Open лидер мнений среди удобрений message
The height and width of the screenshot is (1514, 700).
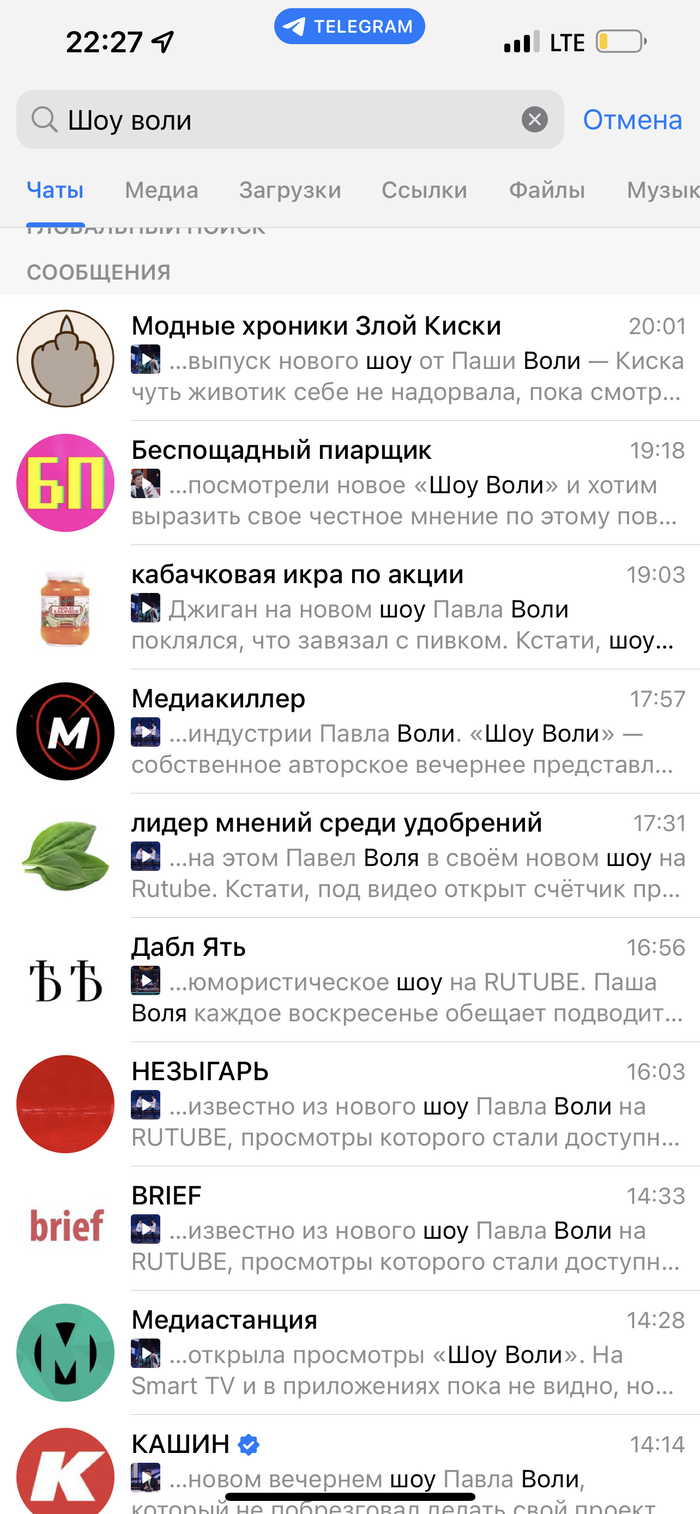coord(400,856)
